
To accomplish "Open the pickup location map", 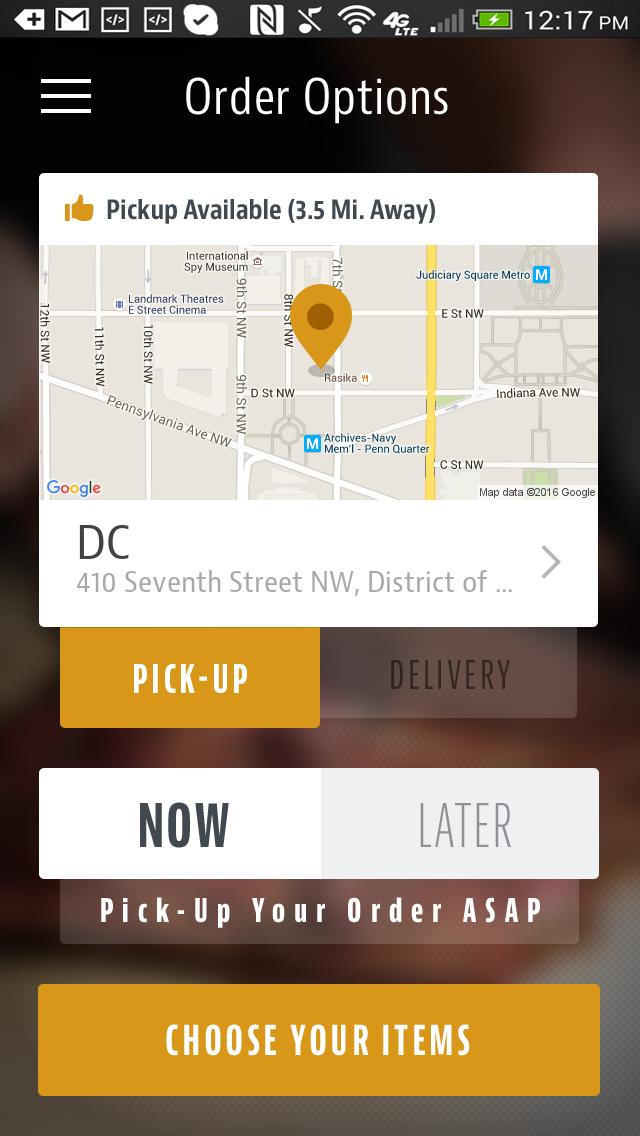I will pos(318,372).
